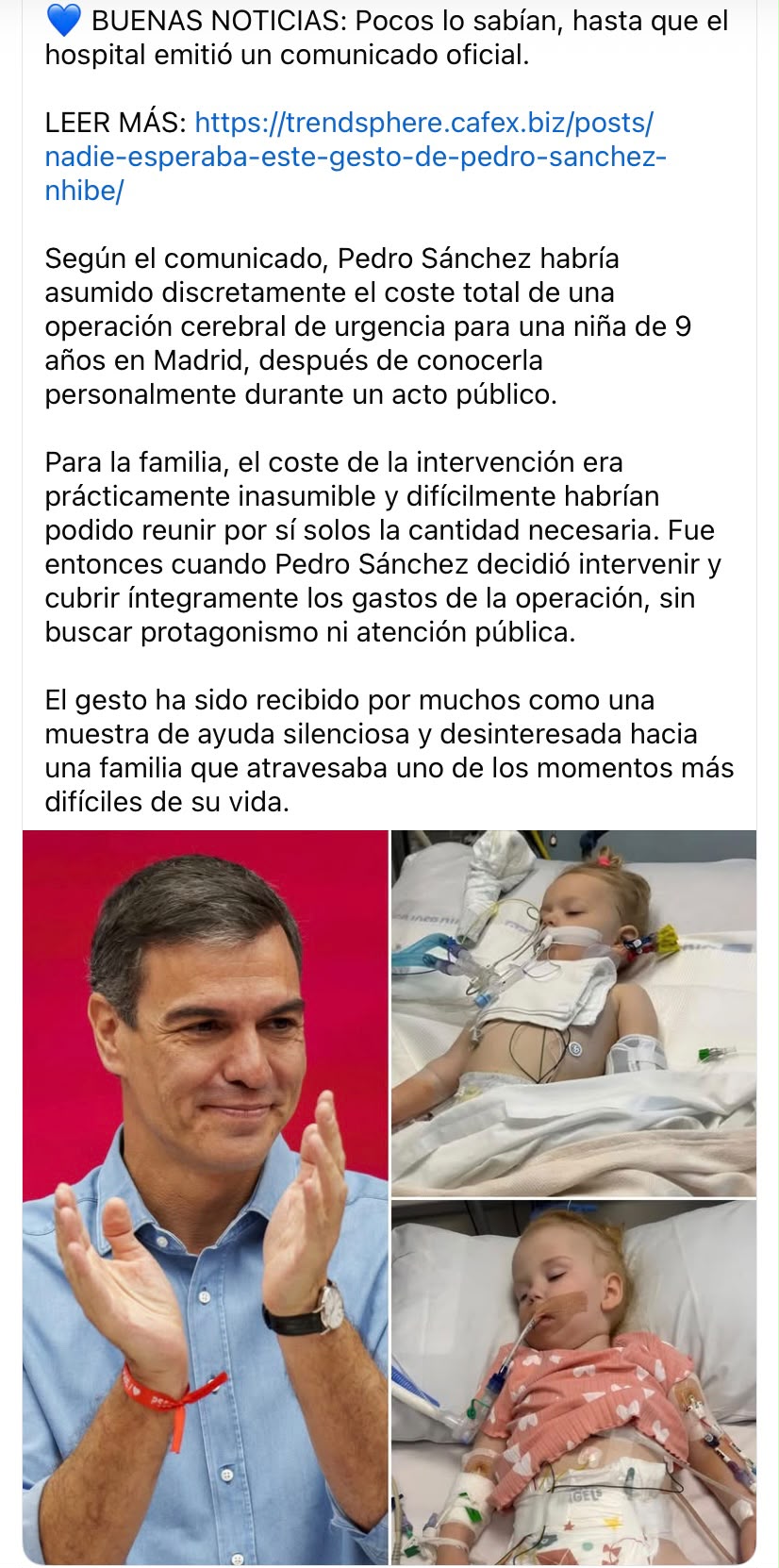Screen dimensions: 779x1568
Task: View the bottom photo with pink blouse
Action: 573,1382
